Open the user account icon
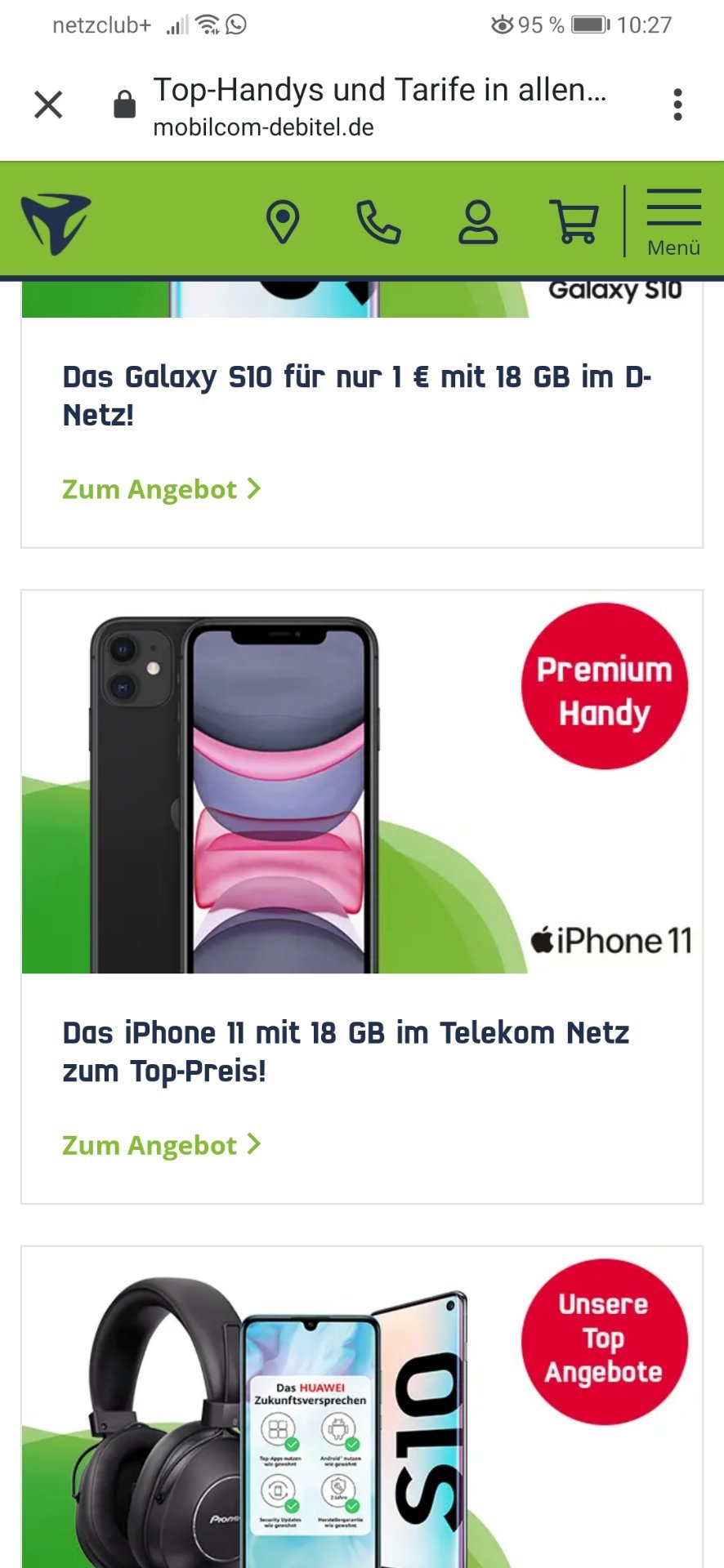This screenshot has height=1568, width=724. (x=477, y=222)
